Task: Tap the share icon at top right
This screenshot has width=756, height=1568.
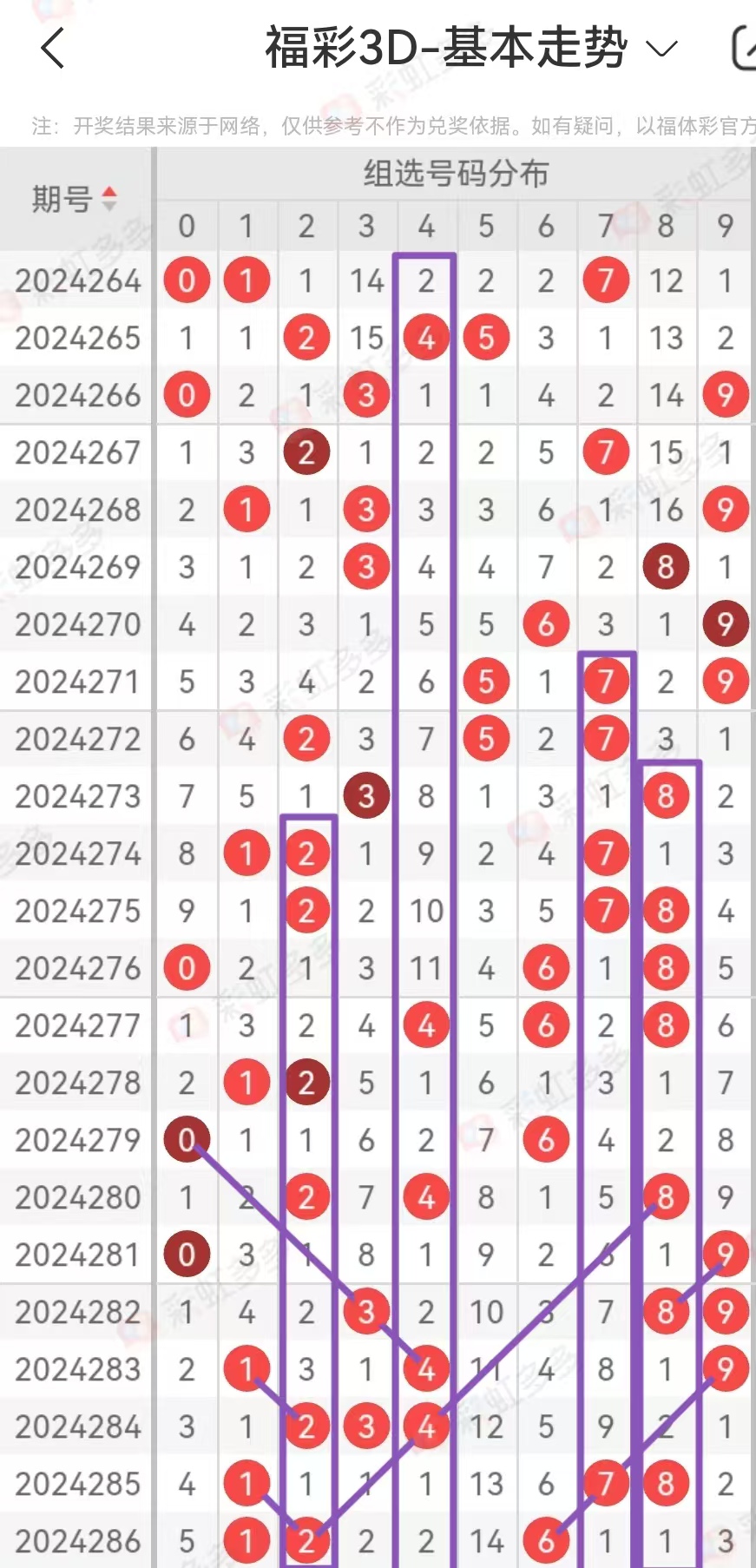Action: [743, 48]
